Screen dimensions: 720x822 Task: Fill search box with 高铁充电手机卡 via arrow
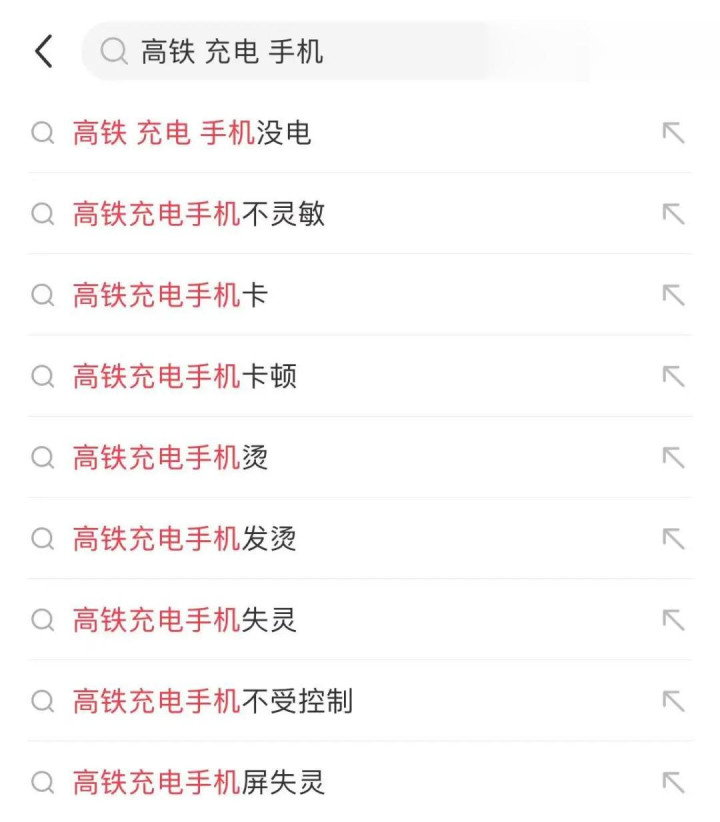point(673,295)
